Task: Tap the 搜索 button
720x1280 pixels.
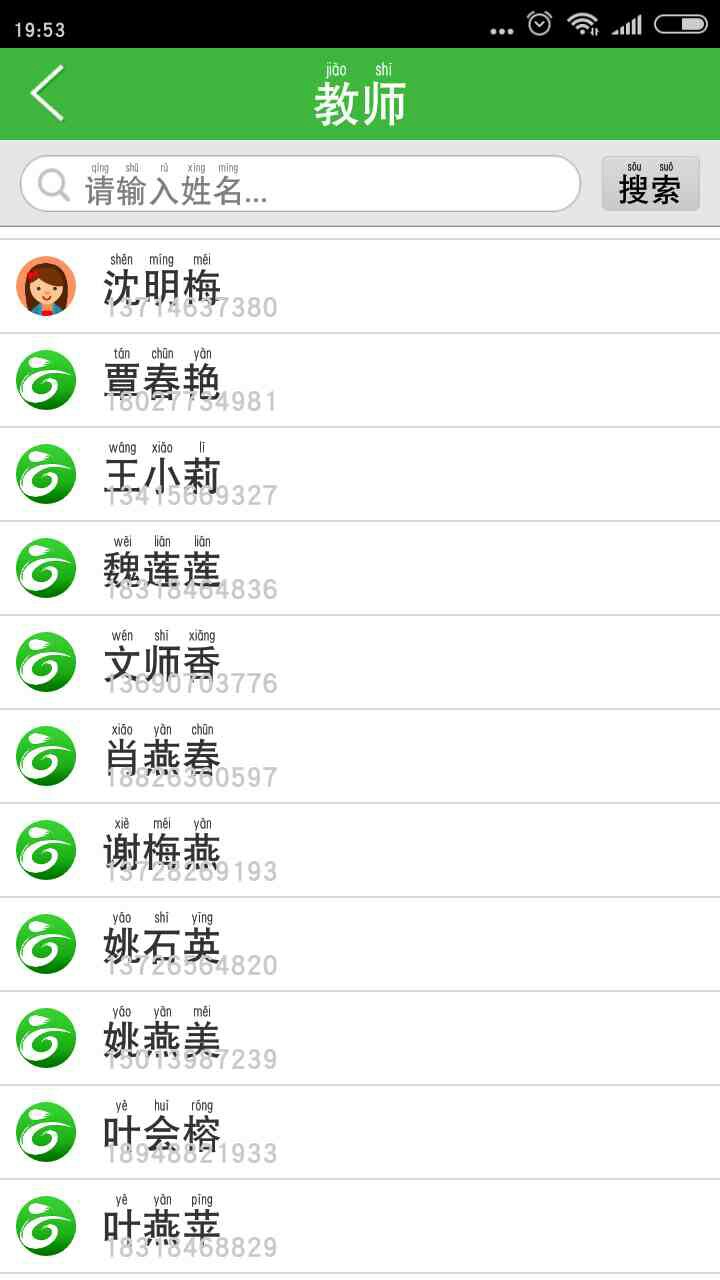Action: click(650, 185)
